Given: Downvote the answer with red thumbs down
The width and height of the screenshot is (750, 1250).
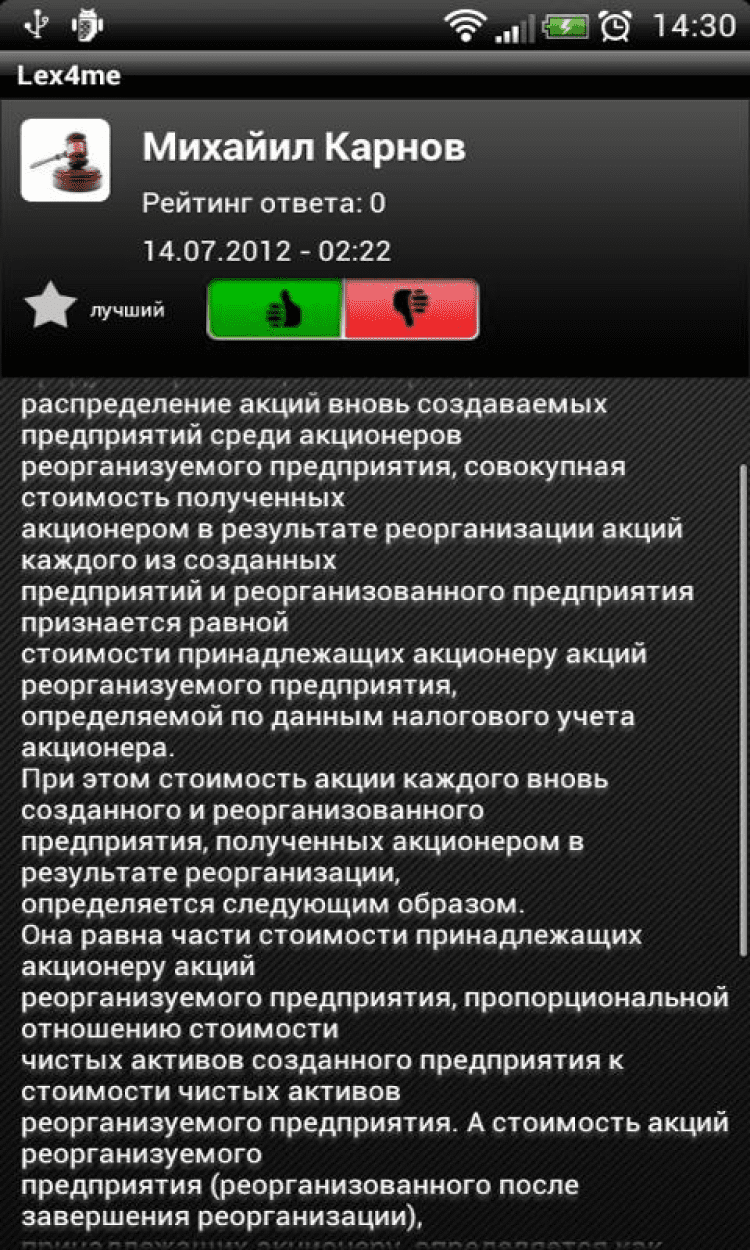Looking at the screenshot, I should [x=410, y=309].
